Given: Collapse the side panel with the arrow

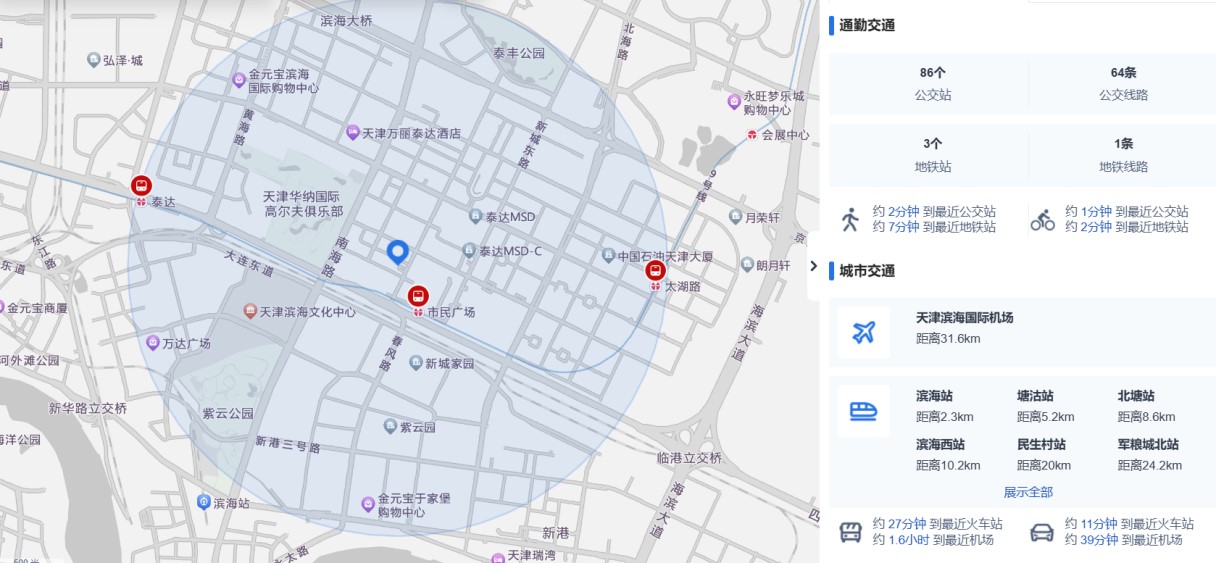Looking at the screenshot, I should coord(813,266).
